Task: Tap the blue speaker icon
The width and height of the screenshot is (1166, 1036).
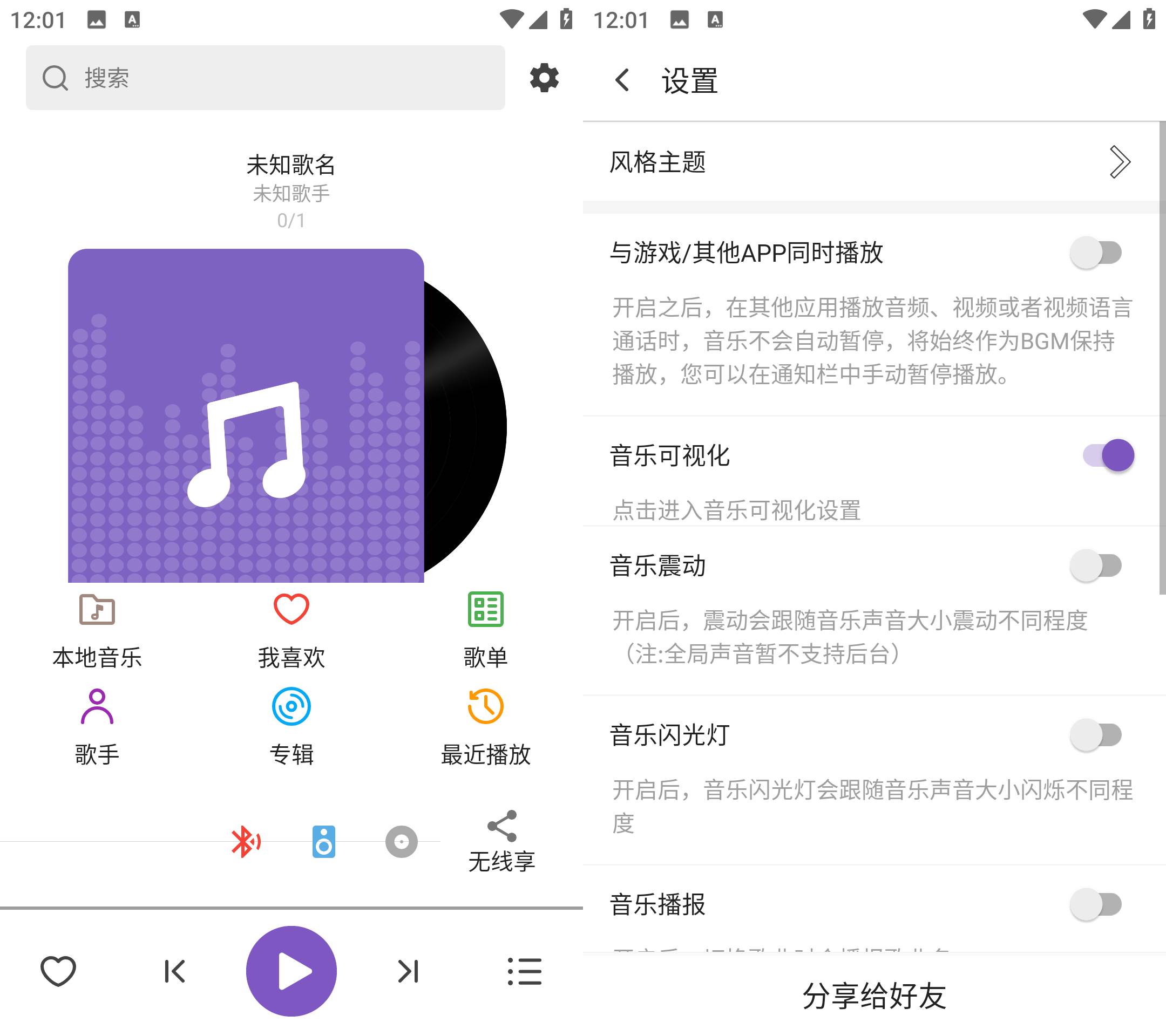Action: point(323,841)
